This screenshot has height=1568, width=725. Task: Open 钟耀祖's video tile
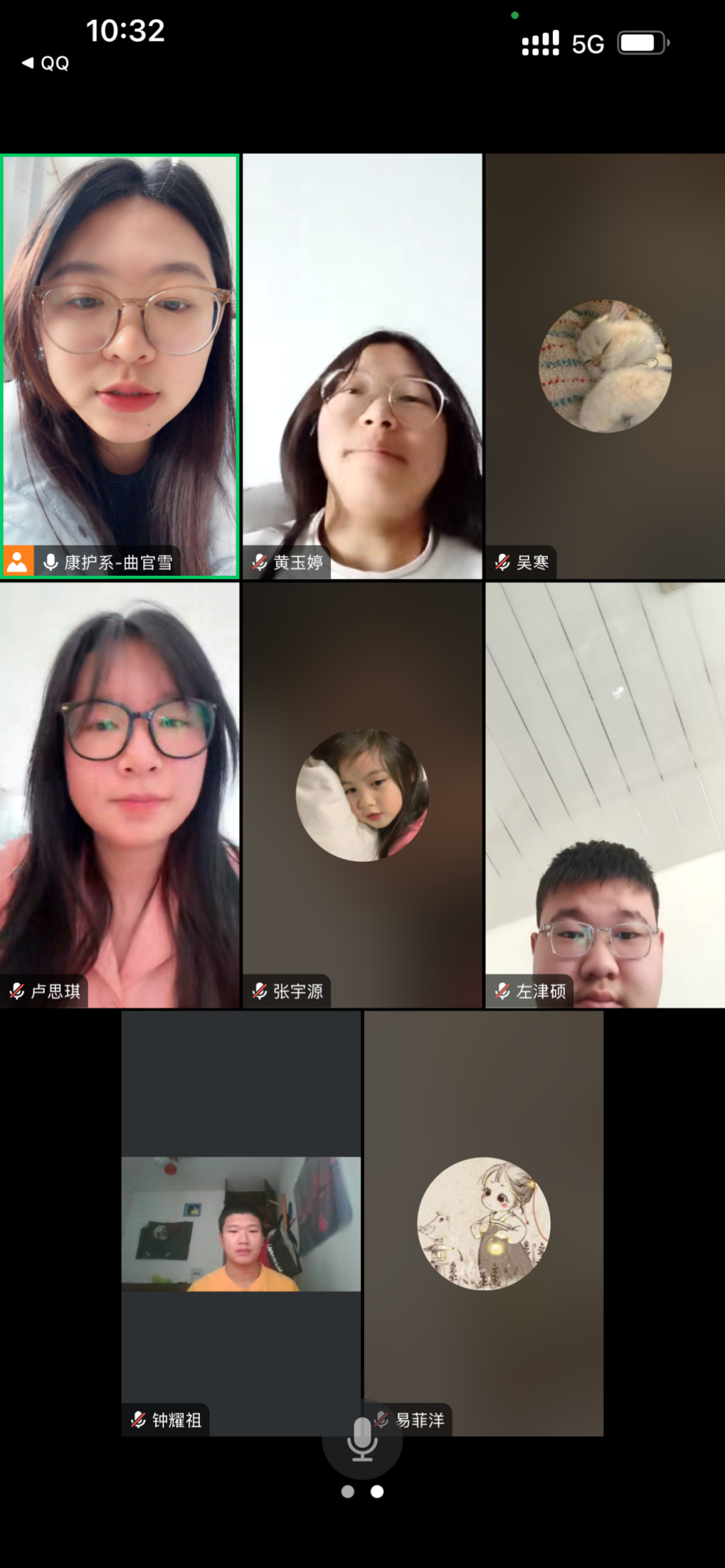240,1222
